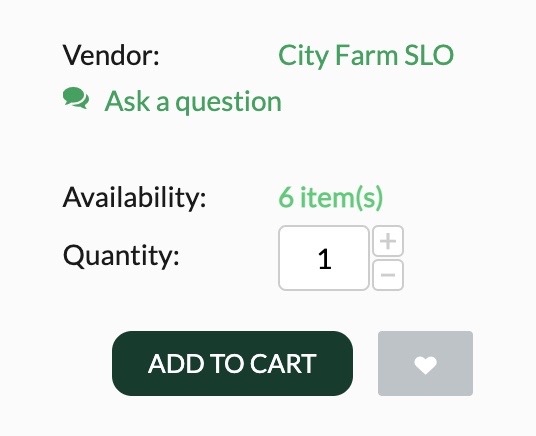This screenshot has height=436, width=536.
Task: Decrease quantity with the minus button
Action: click(388, 275)
